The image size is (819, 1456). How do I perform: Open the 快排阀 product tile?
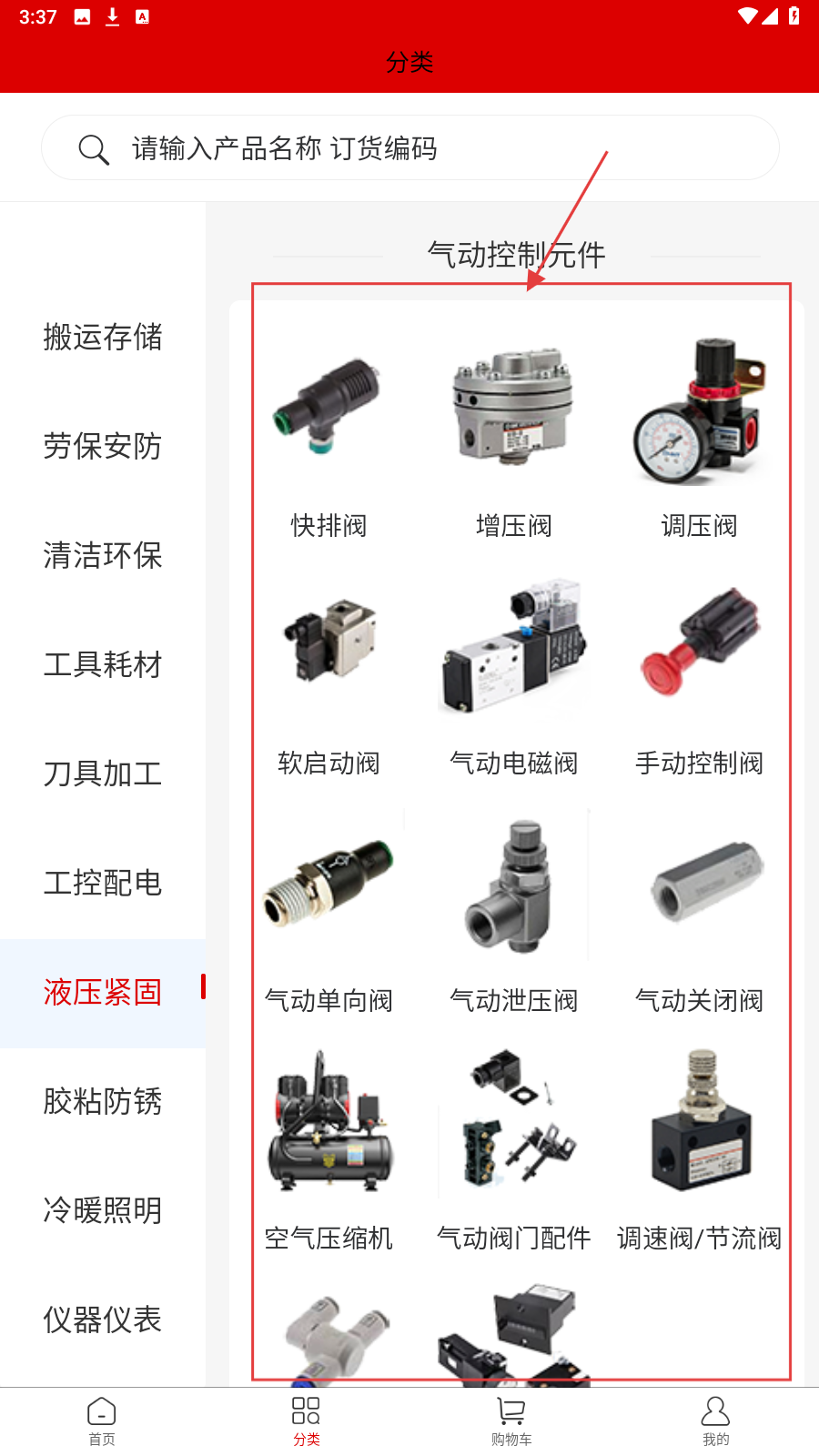pyautogui.click(x=329, y=437)
